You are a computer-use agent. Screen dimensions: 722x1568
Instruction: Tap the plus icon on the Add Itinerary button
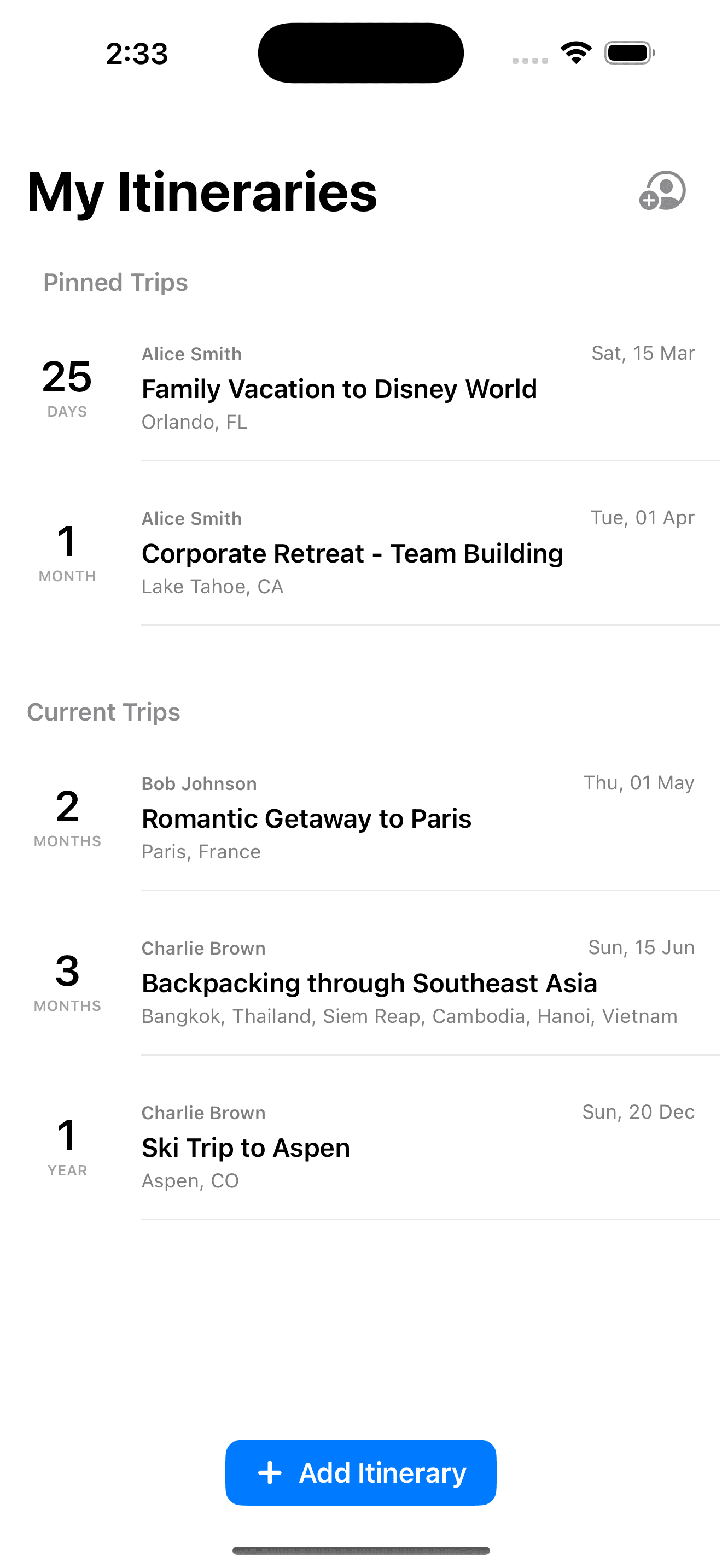[270, 1473]
